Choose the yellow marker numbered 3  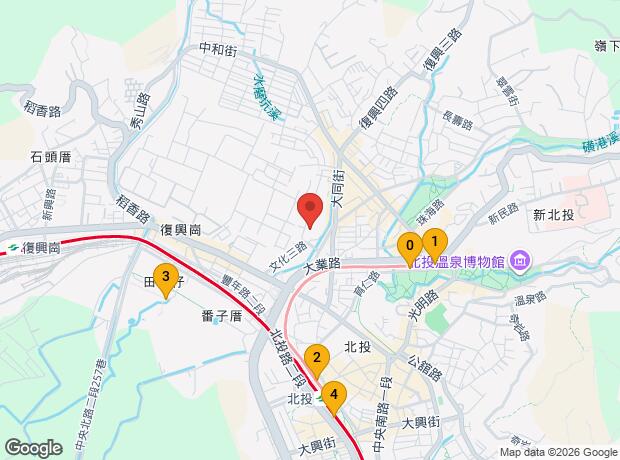tap(165, 278)
